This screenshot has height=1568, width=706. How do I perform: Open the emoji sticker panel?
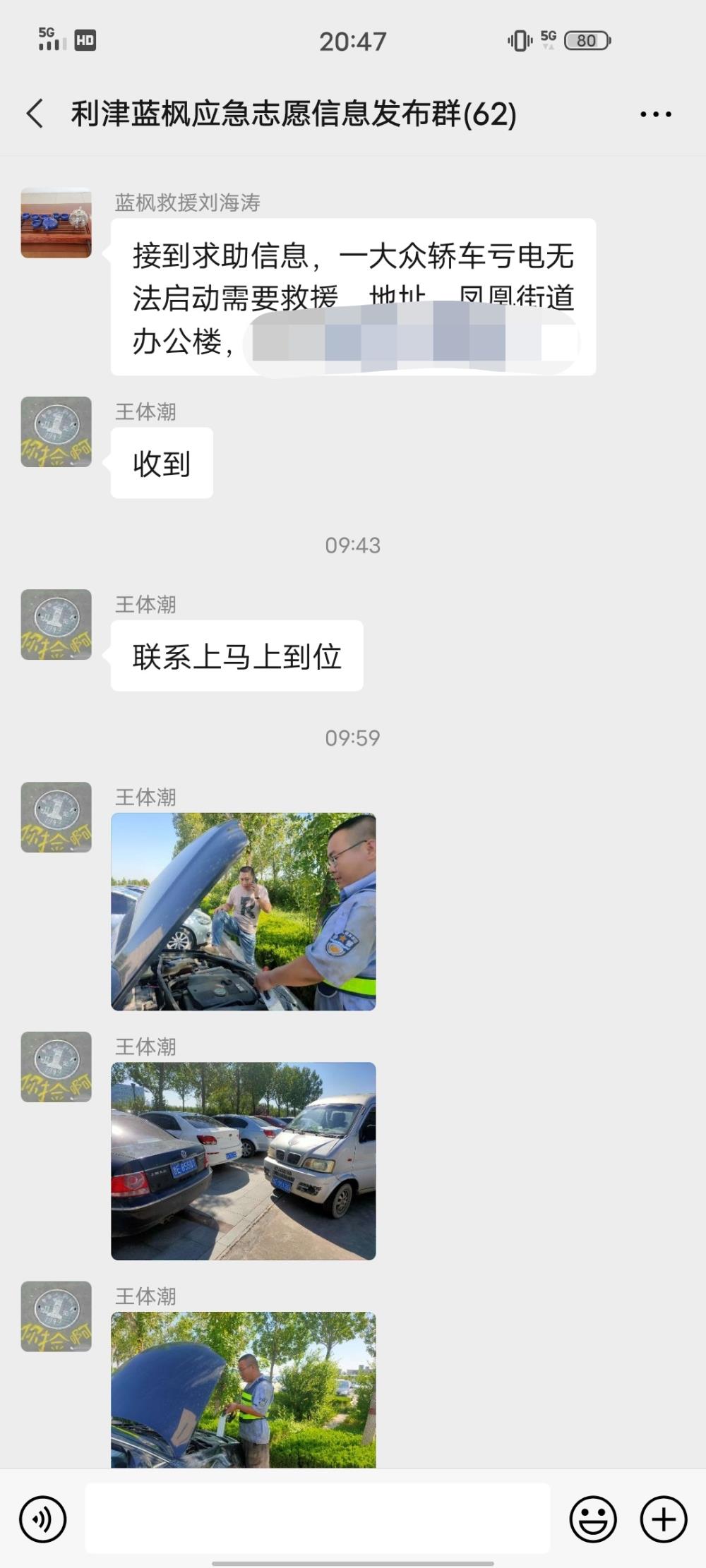point(593,1519)
